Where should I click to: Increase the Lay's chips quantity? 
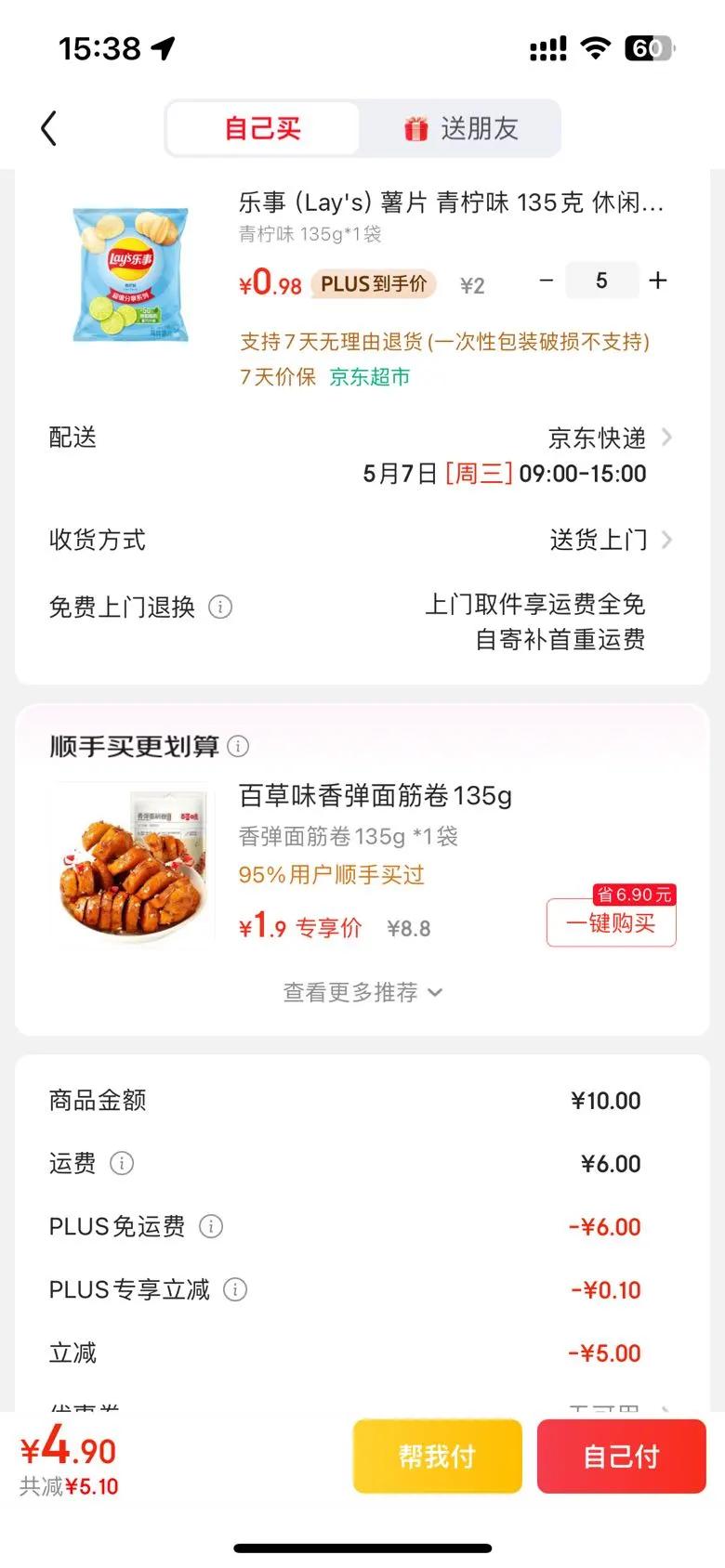(658, 281)
